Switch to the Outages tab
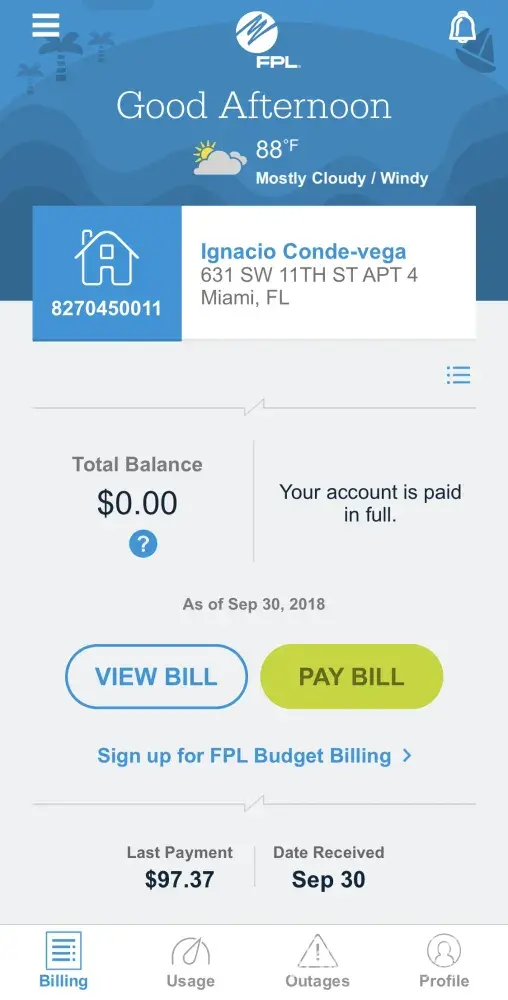Screen dimensions: 508x1000 (317, 960)
